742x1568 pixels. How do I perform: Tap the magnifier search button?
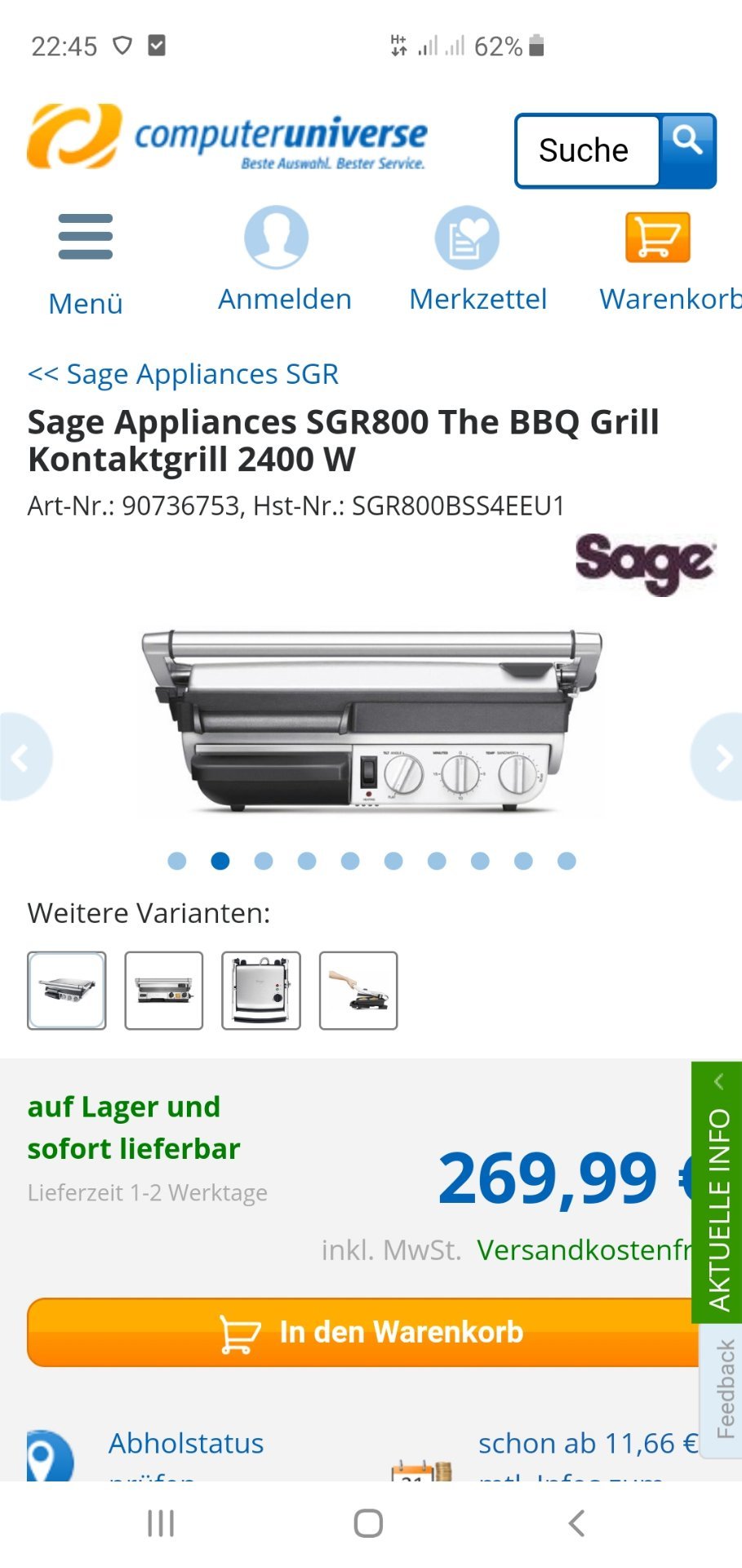(x=687, y=149)
